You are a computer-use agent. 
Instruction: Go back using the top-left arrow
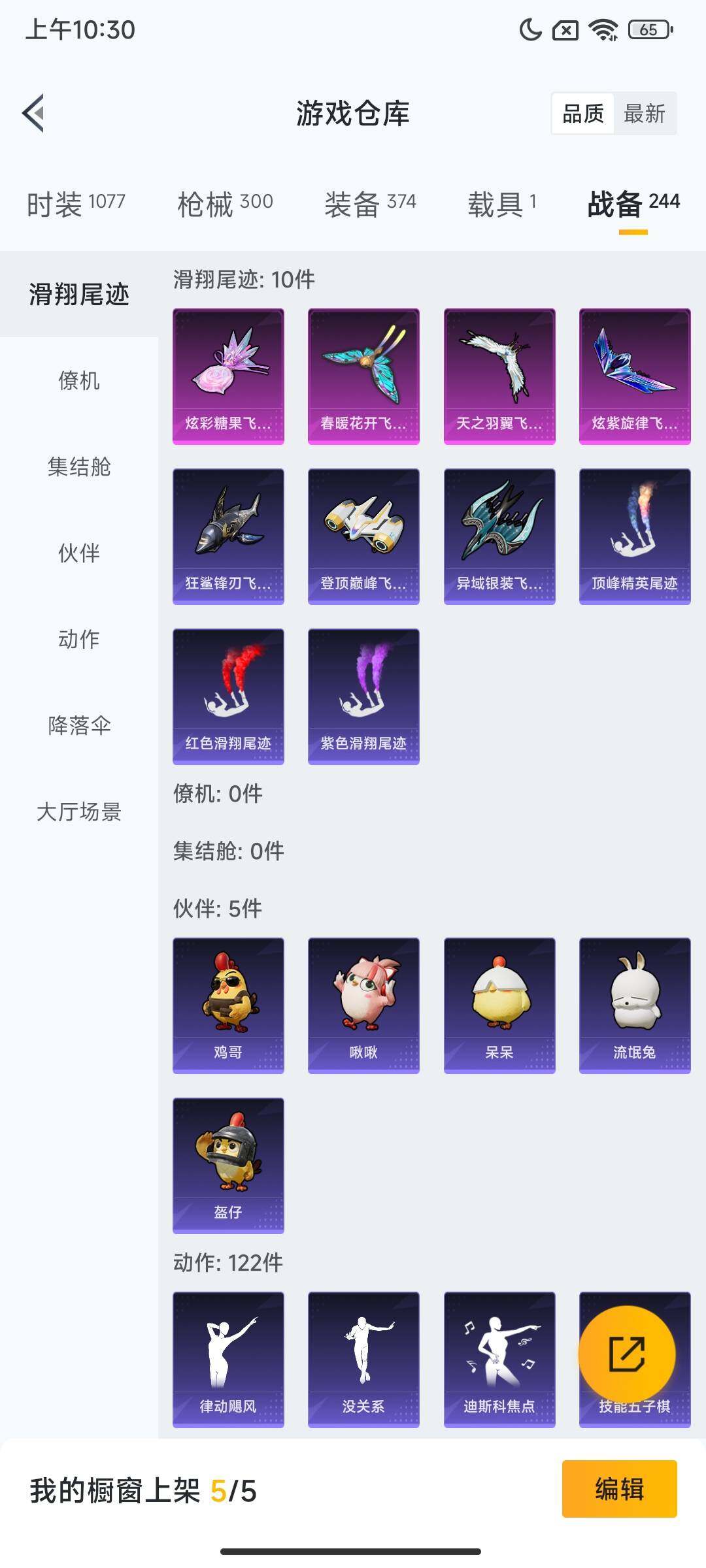[34, 113]
